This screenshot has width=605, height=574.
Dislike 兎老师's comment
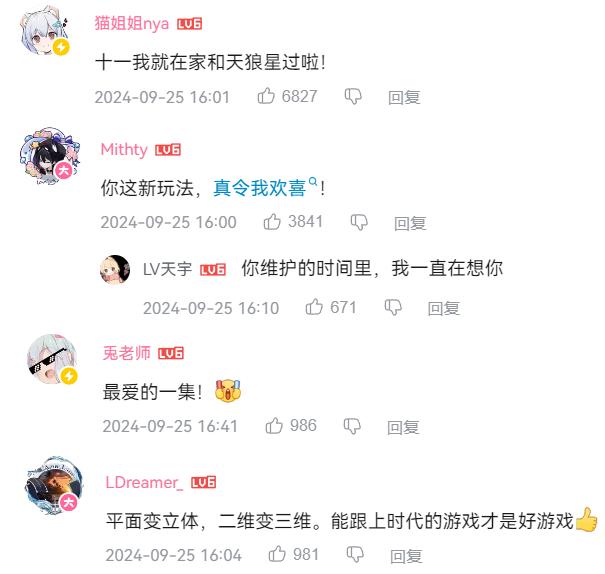[352, 426]
